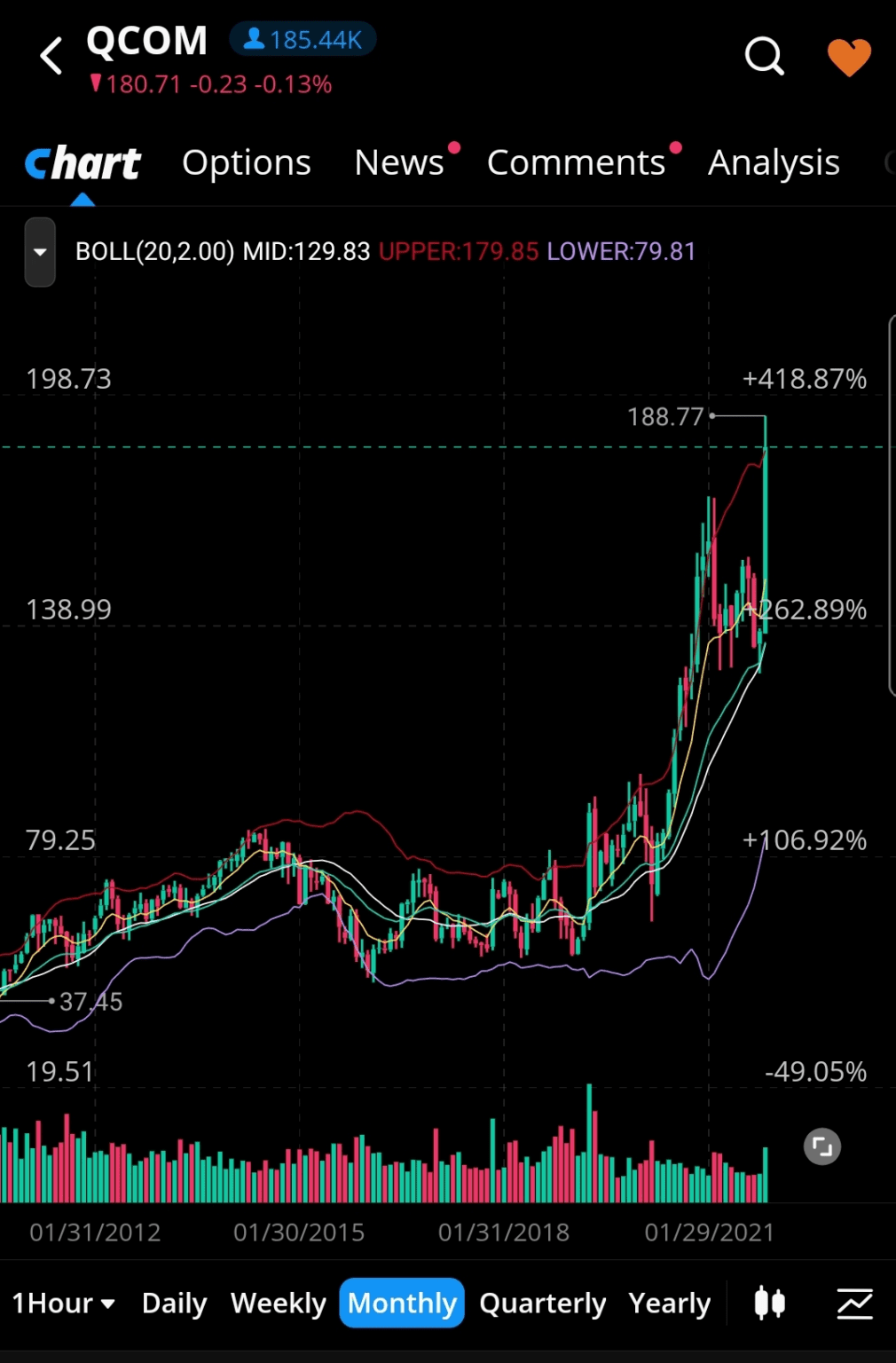Screen dimensions: 896x1363
Task: Select the Quarterly timeframe button
Action: point(542,1303)
